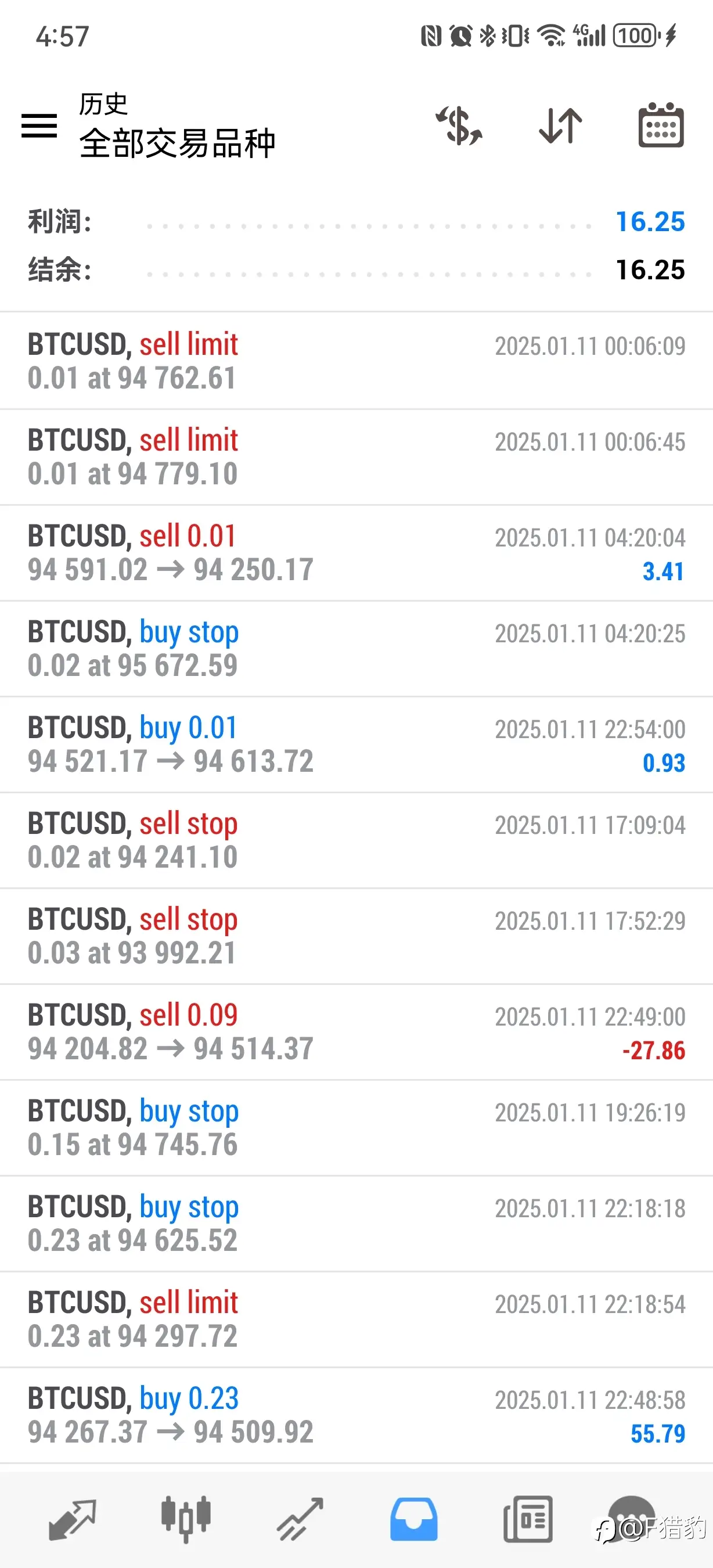This screenshot has width=713, height=1568.
Task: Expand the buy stop at 94 745.76
Action: (356, 1128)
